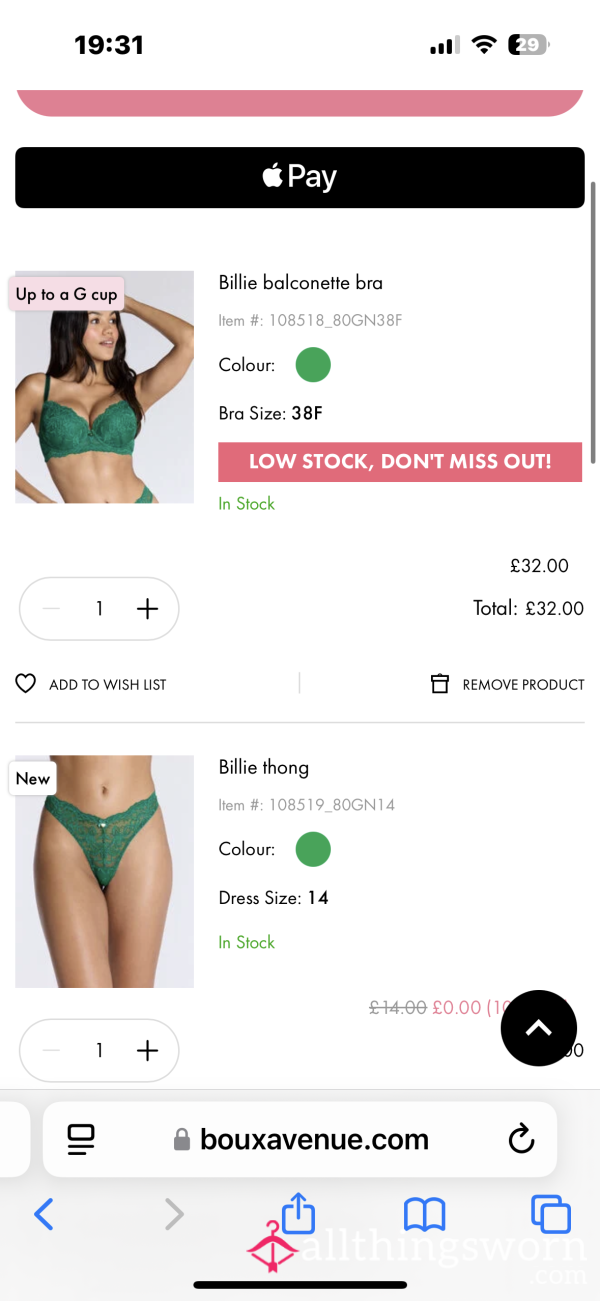This screenshot has width=600, height=1301.
Task: Add the balconette bra to wish list
Action: [91, 684]
